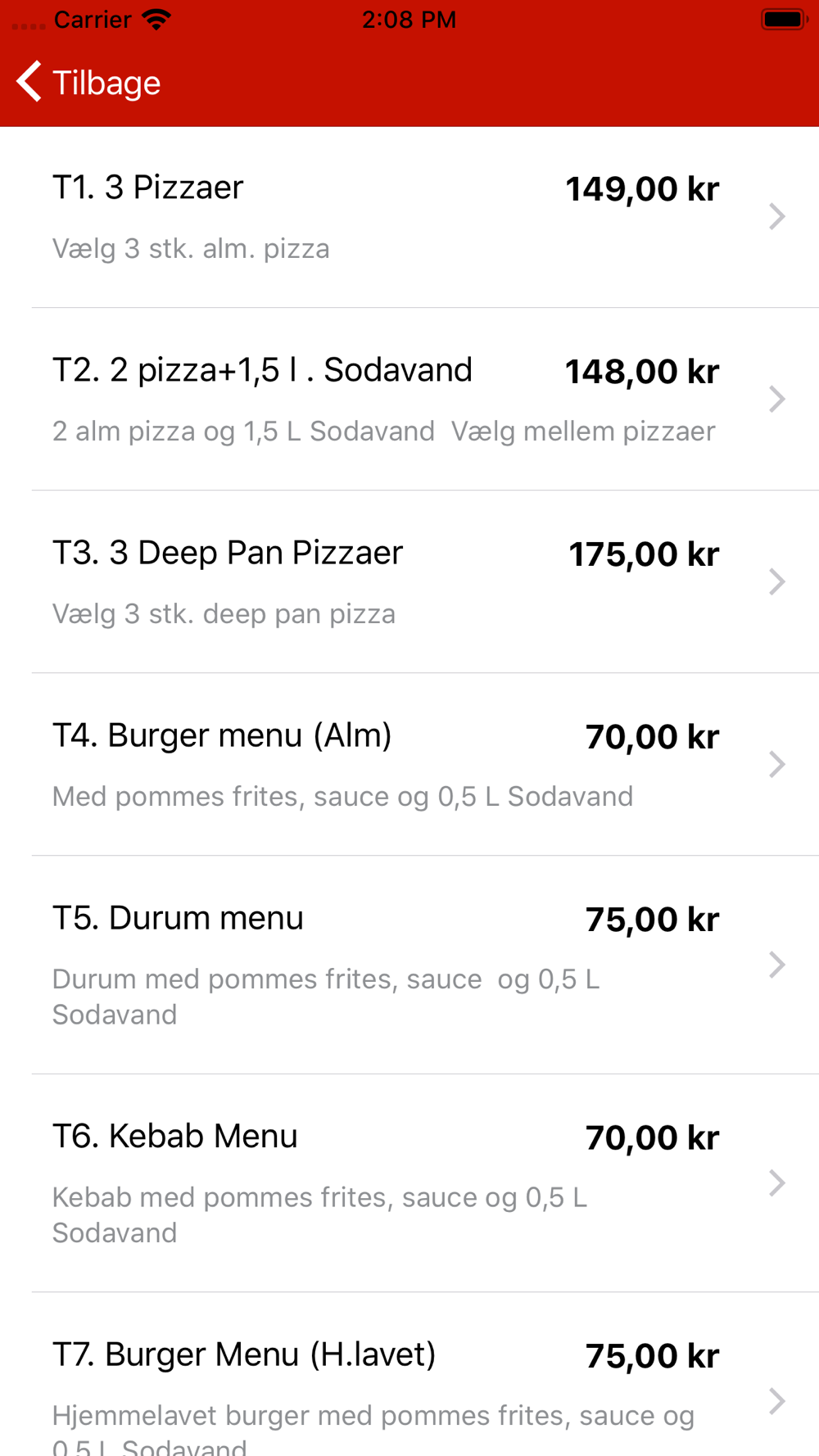Open T1. 3 Pizzaer offer
Image resolution: width=819 pixels, height=1456 pixels.
click(x=409, y=217)
